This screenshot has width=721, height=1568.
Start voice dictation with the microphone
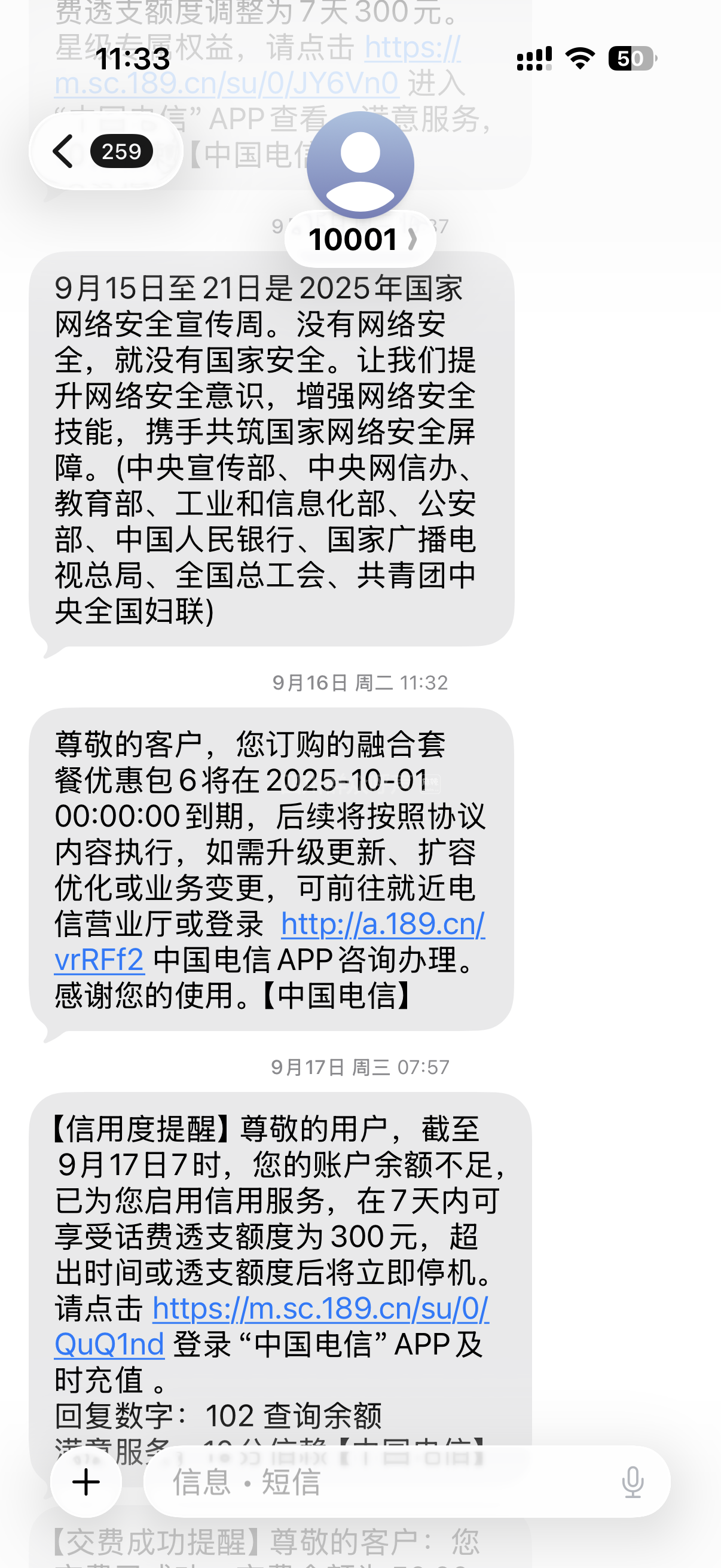pyautogui.click(x=633, y=1481)
